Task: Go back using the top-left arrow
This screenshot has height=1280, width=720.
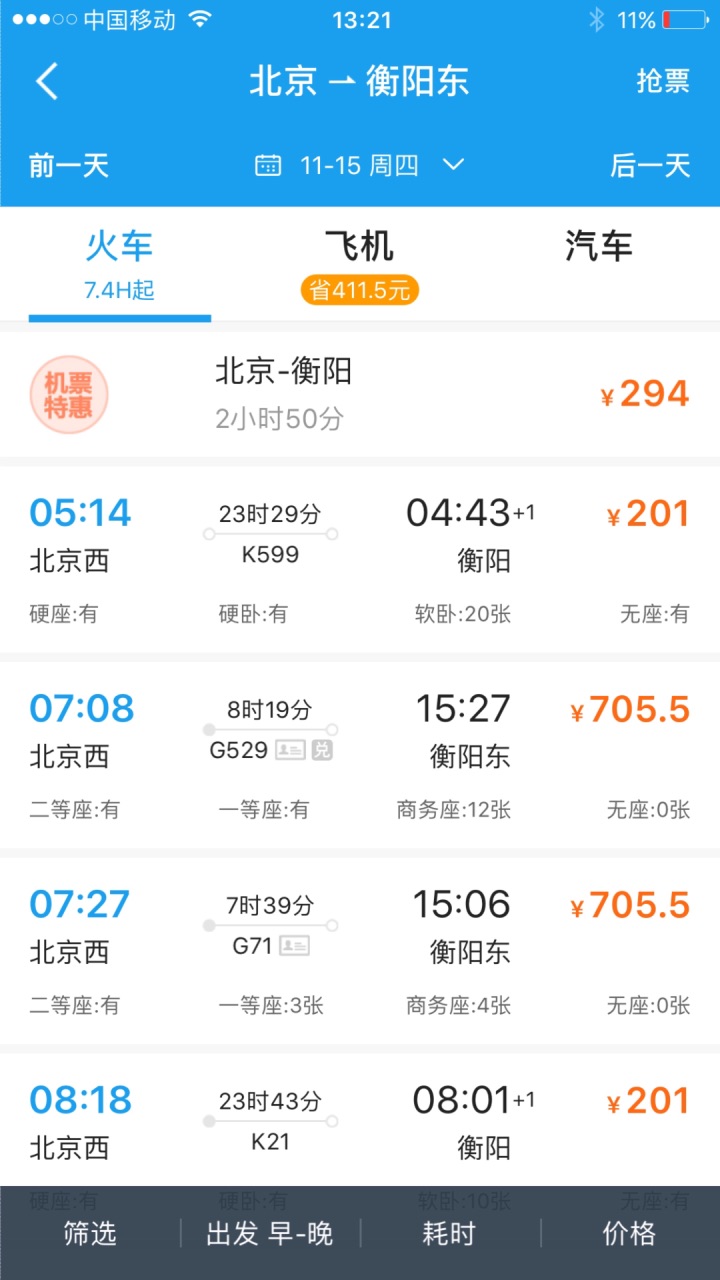Action: (47, 81)
